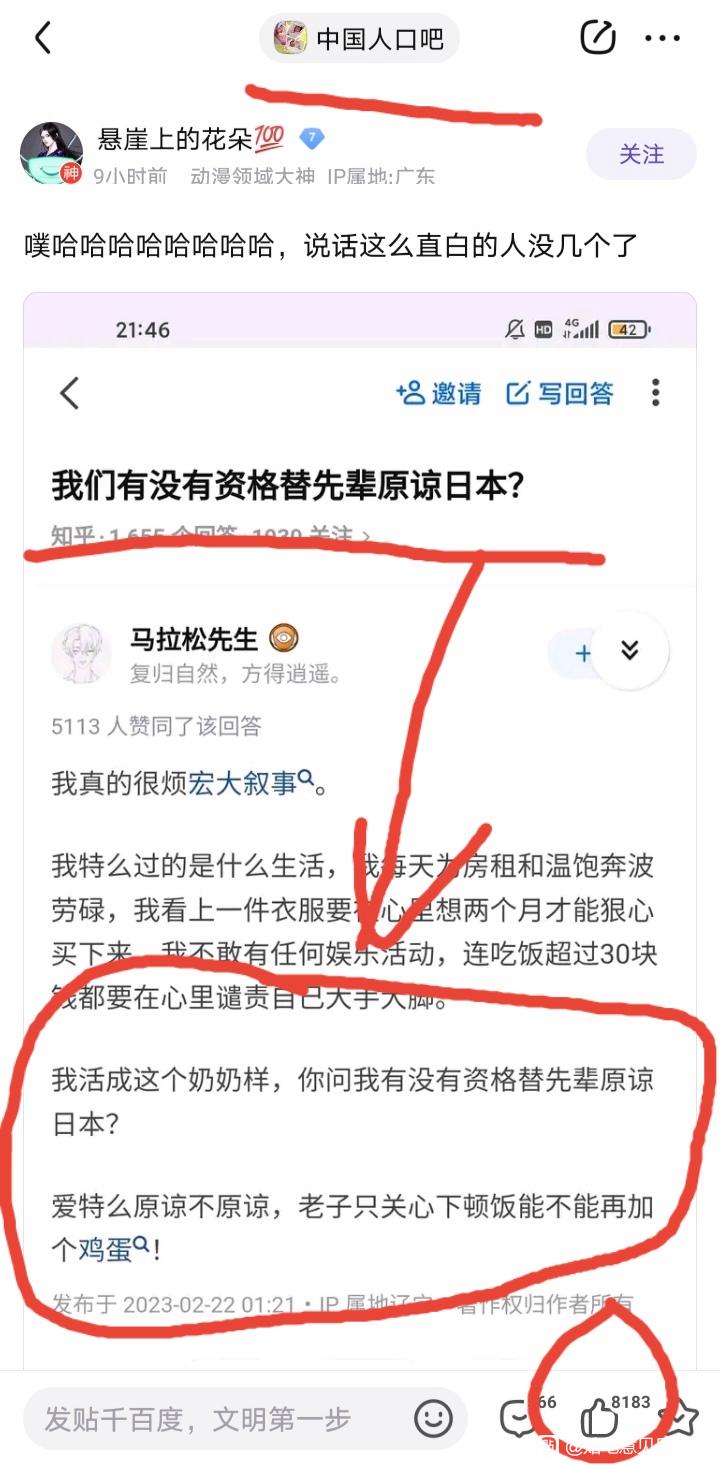View comments via the comment icon
This screenshot has width=720, height=1465.
[x=518, y=1418]
